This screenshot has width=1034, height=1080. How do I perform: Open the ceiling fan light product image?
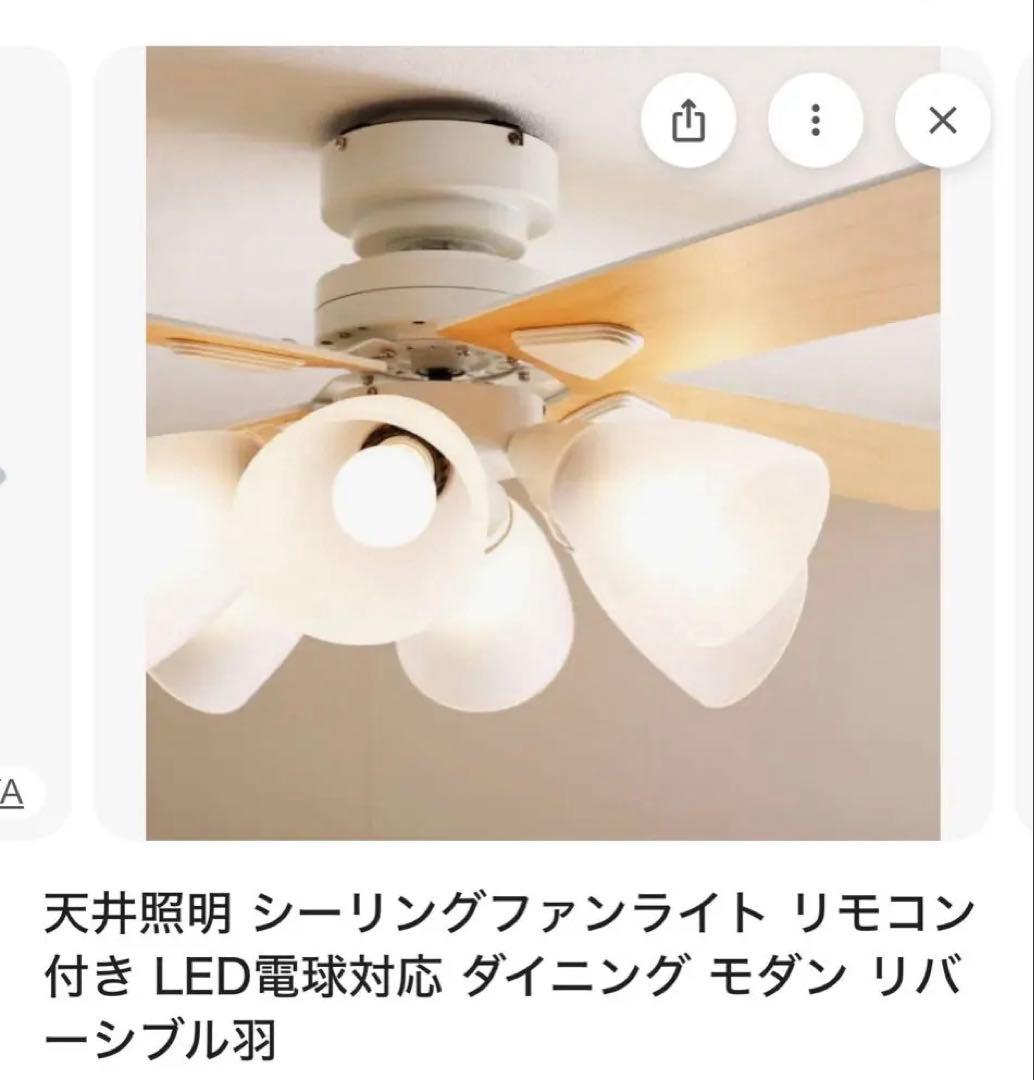[543, 500]
